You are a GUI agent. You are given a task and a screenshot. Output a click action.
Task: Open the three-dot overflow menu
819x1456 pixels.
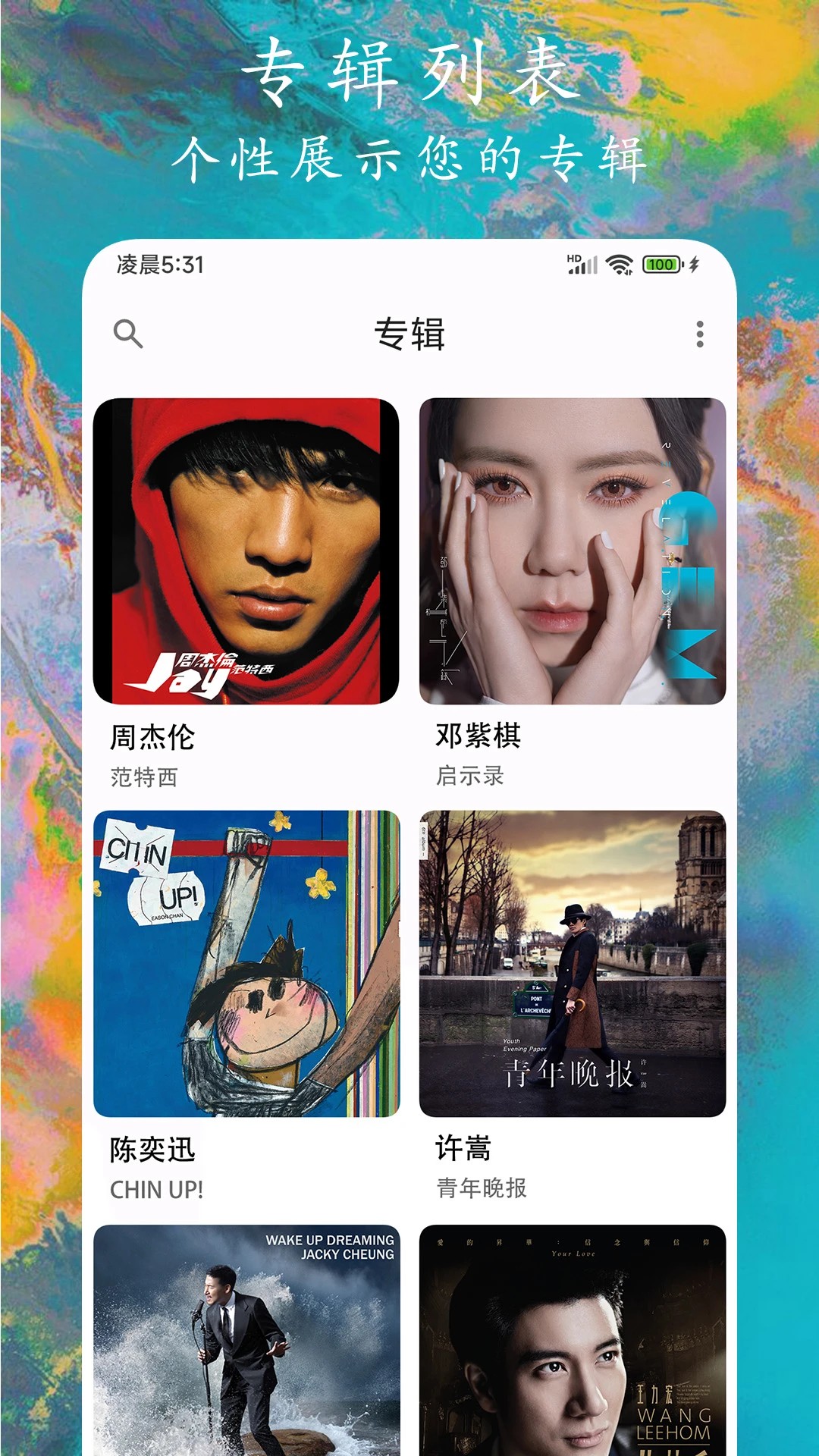pos(698,334)
